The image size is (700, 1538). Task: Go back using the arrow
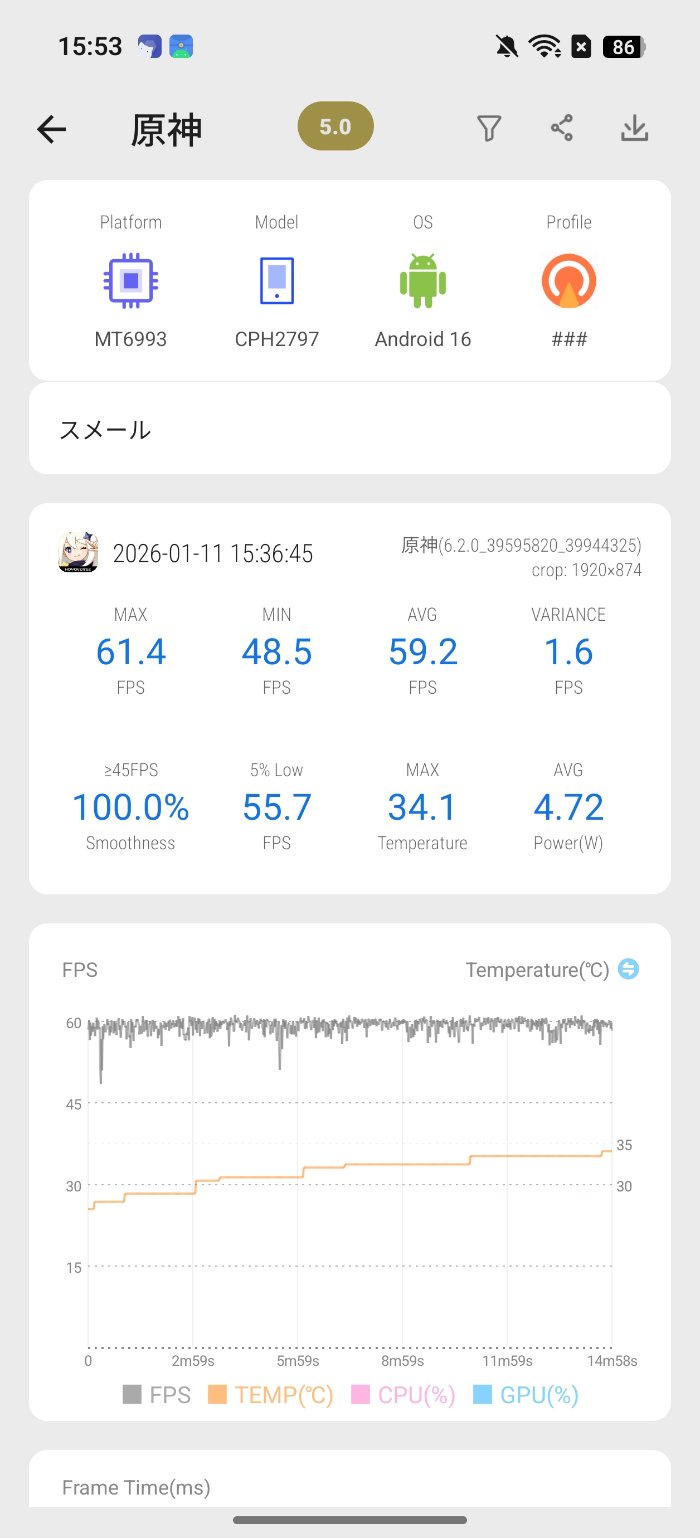point(51,129)
